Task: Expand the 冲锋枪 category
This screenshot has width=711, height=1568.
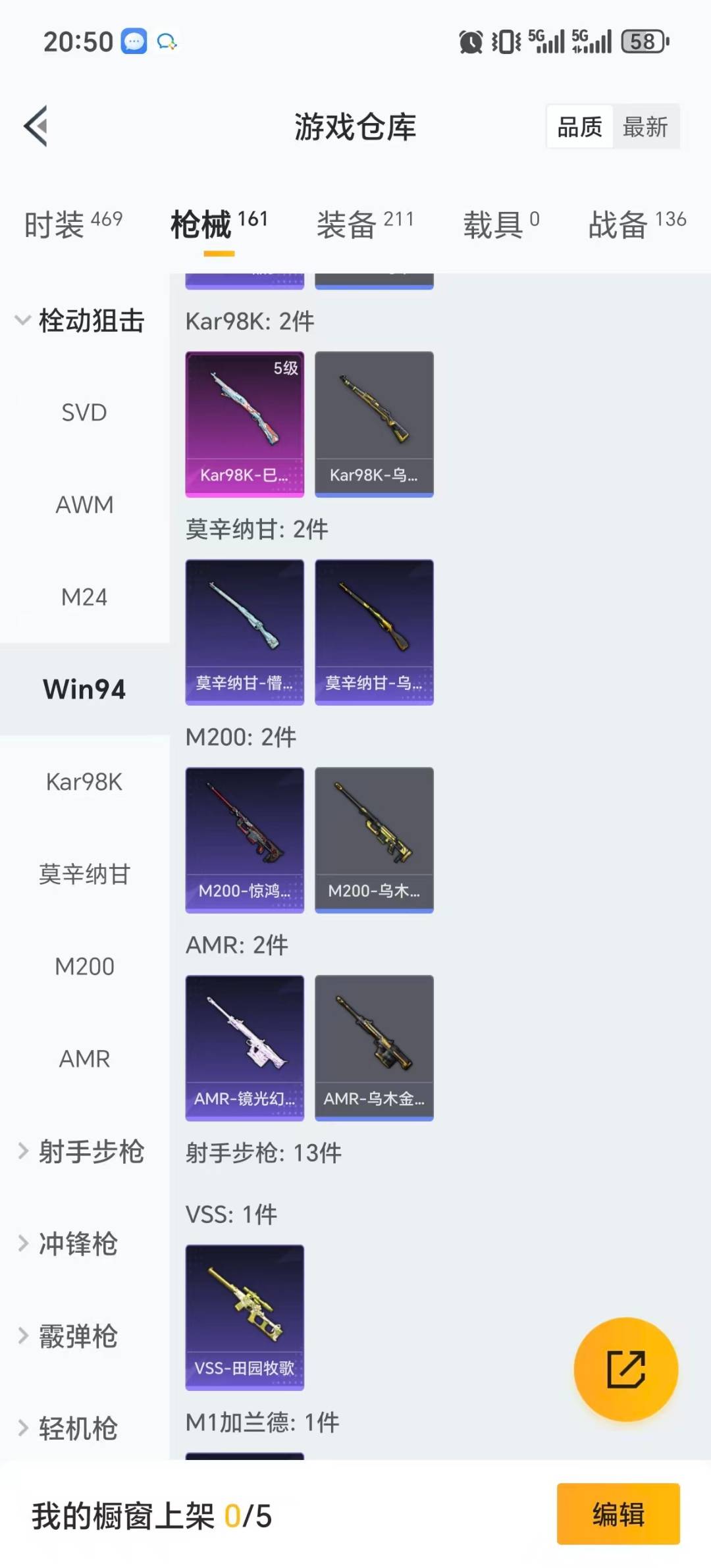Action: [79, 1243]
